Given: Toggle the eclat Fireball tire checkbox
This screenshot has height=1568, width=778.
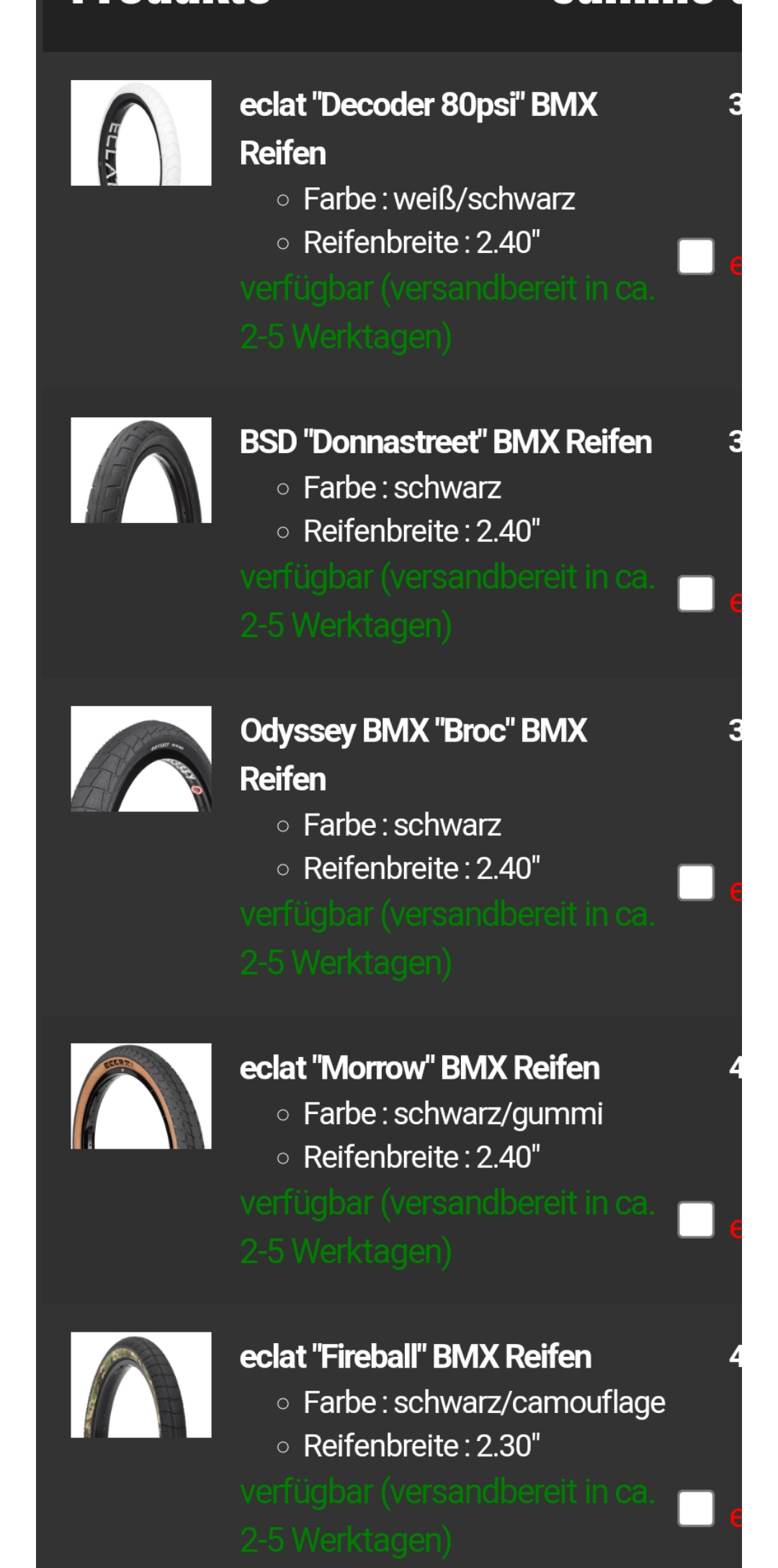Looking at the screenshot, I should (696, 1509).
